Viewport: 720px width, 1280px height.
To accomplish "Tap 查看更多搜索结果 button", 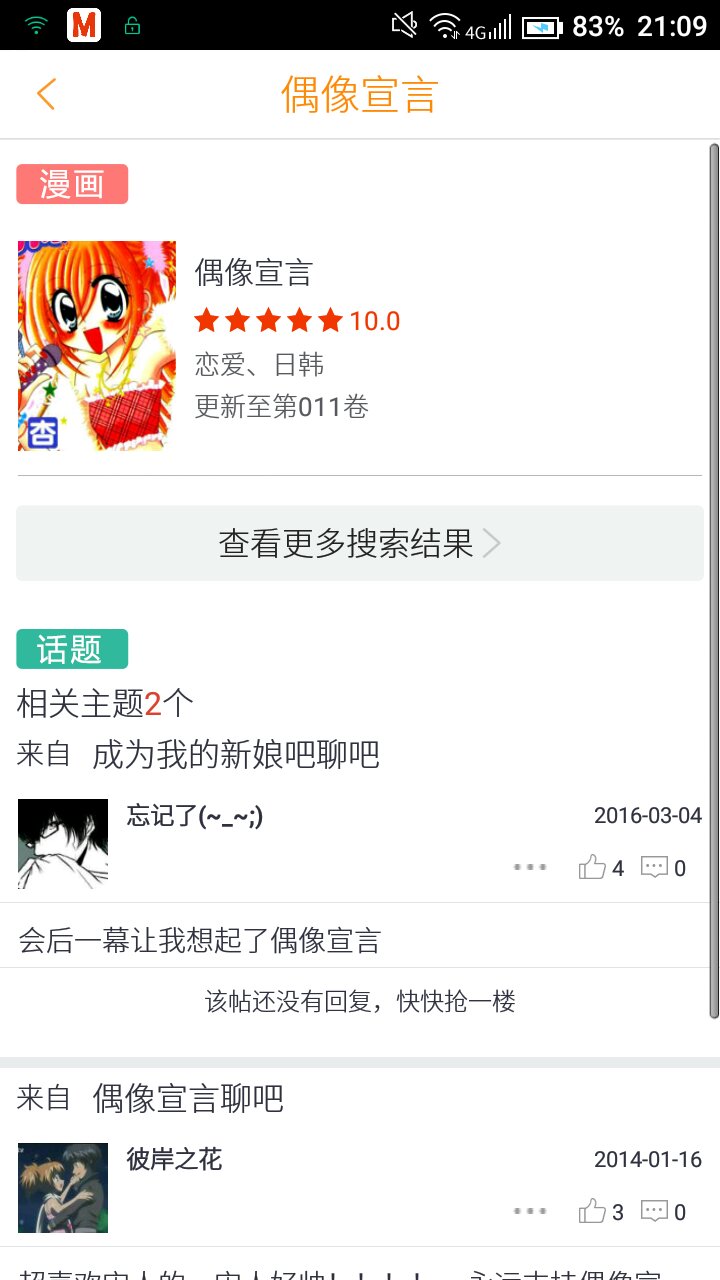I will click(x=360, y=544).
